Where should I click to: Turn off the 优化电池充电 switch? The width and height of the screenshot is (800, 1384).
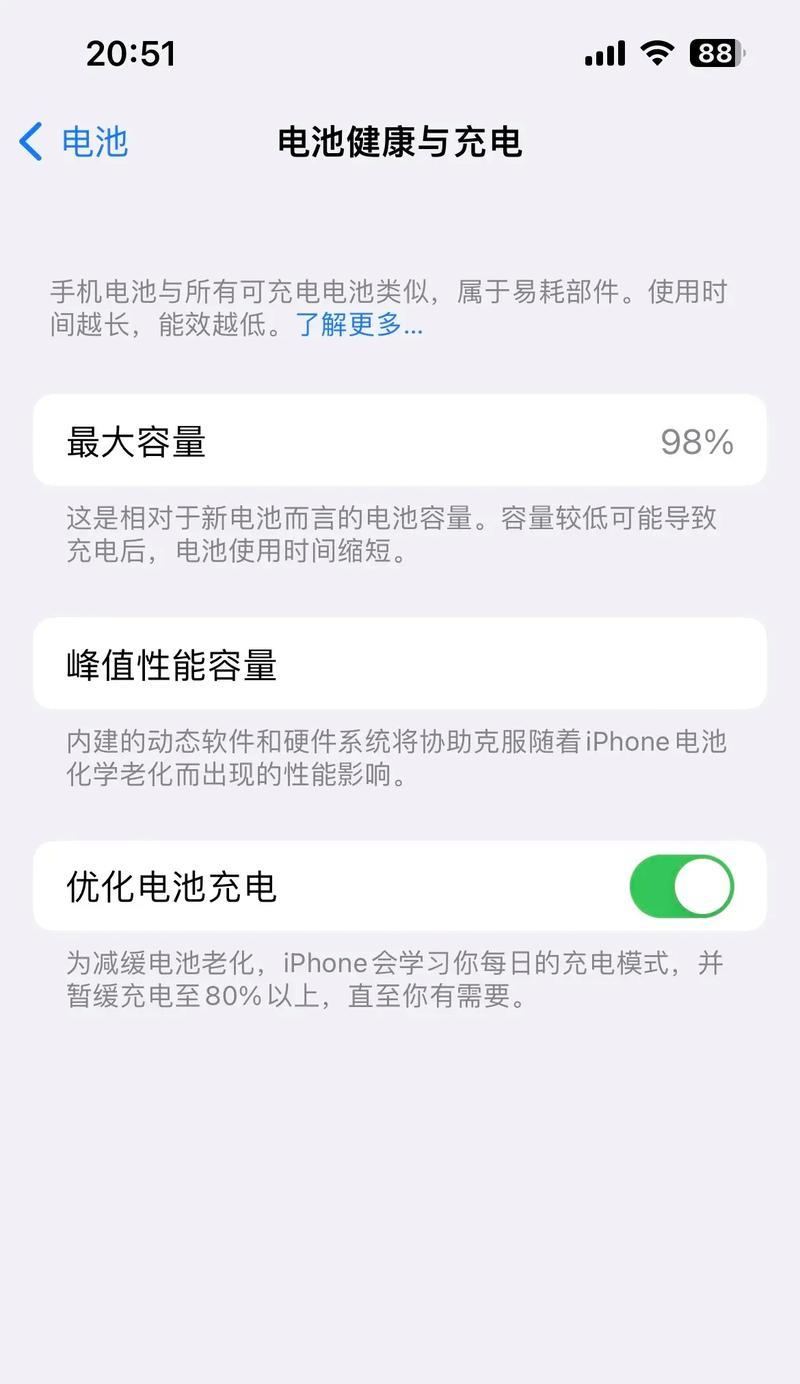pos(681,886)
